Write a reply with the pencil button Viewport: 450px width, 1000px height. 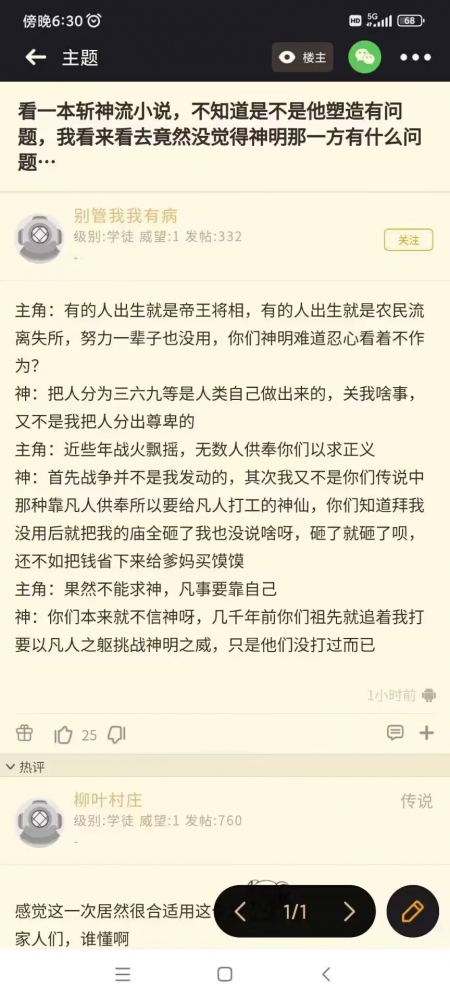tap(412, 911)
